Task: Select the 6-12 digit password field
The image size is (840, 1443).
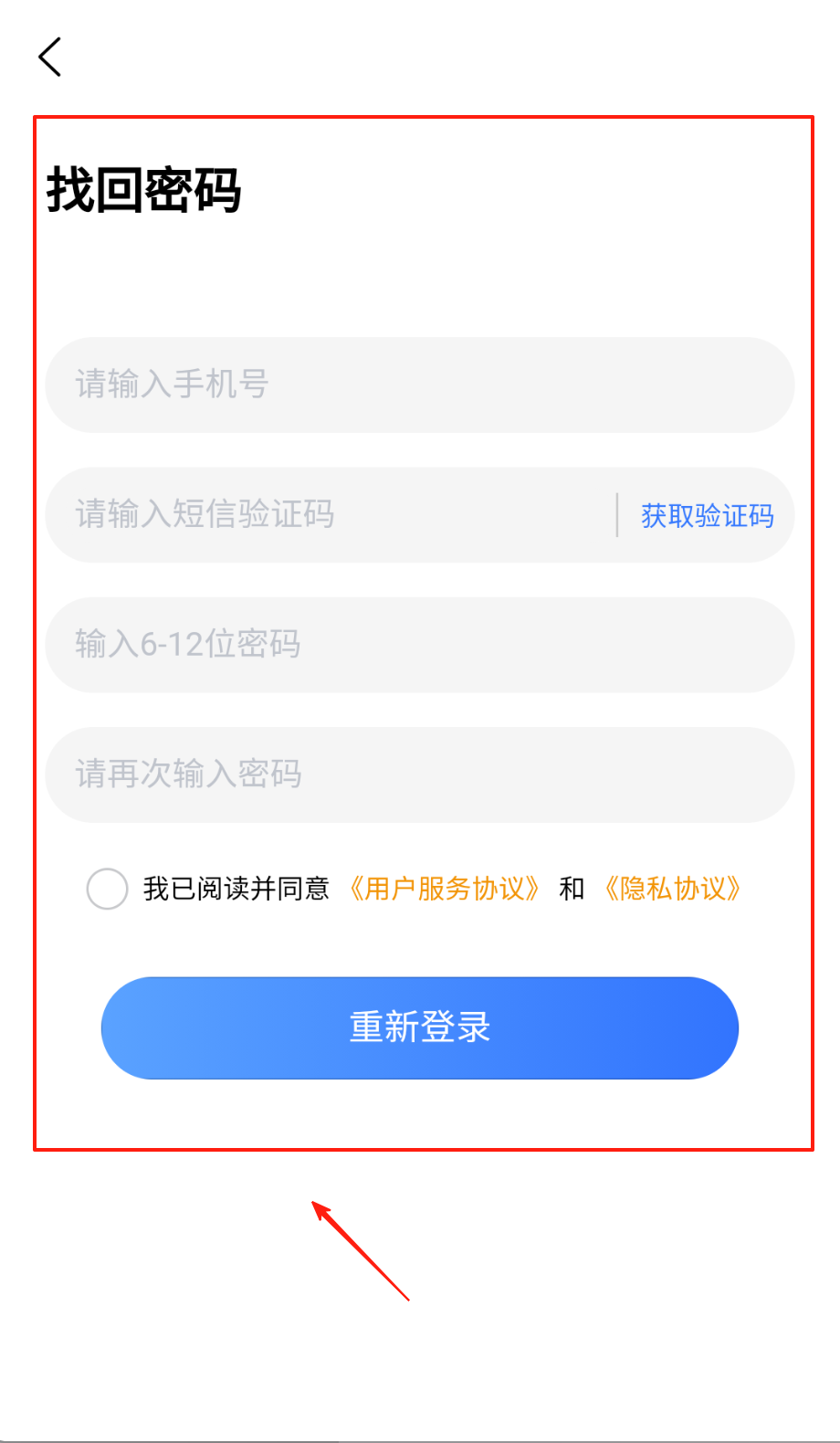Action: 420,645
